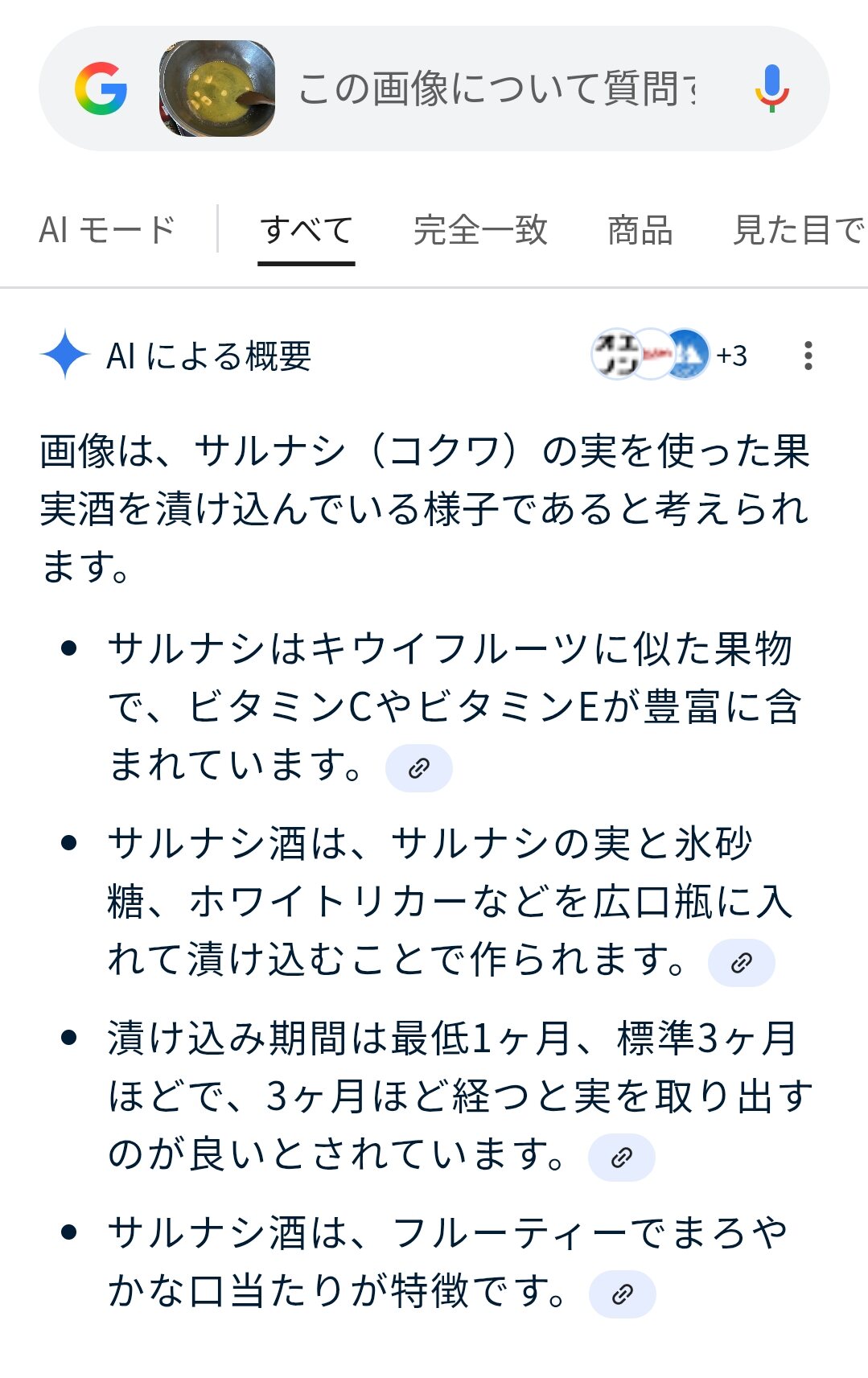Switch to the AI モード tab
This screenshot has height=1378, width=868.
(x=107, y=230)
